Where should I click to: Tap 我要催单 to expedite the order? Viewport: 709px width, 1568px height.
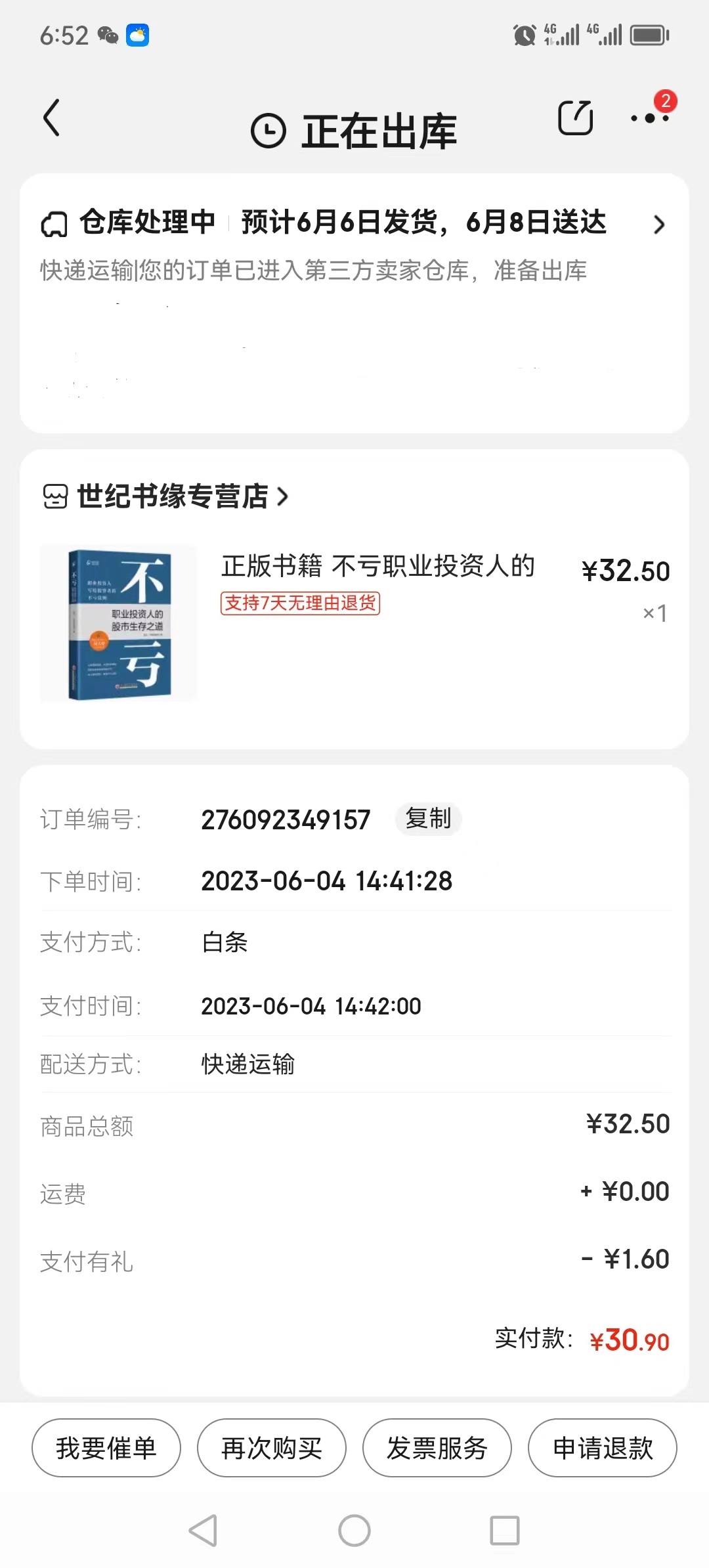coord(106,1448)
